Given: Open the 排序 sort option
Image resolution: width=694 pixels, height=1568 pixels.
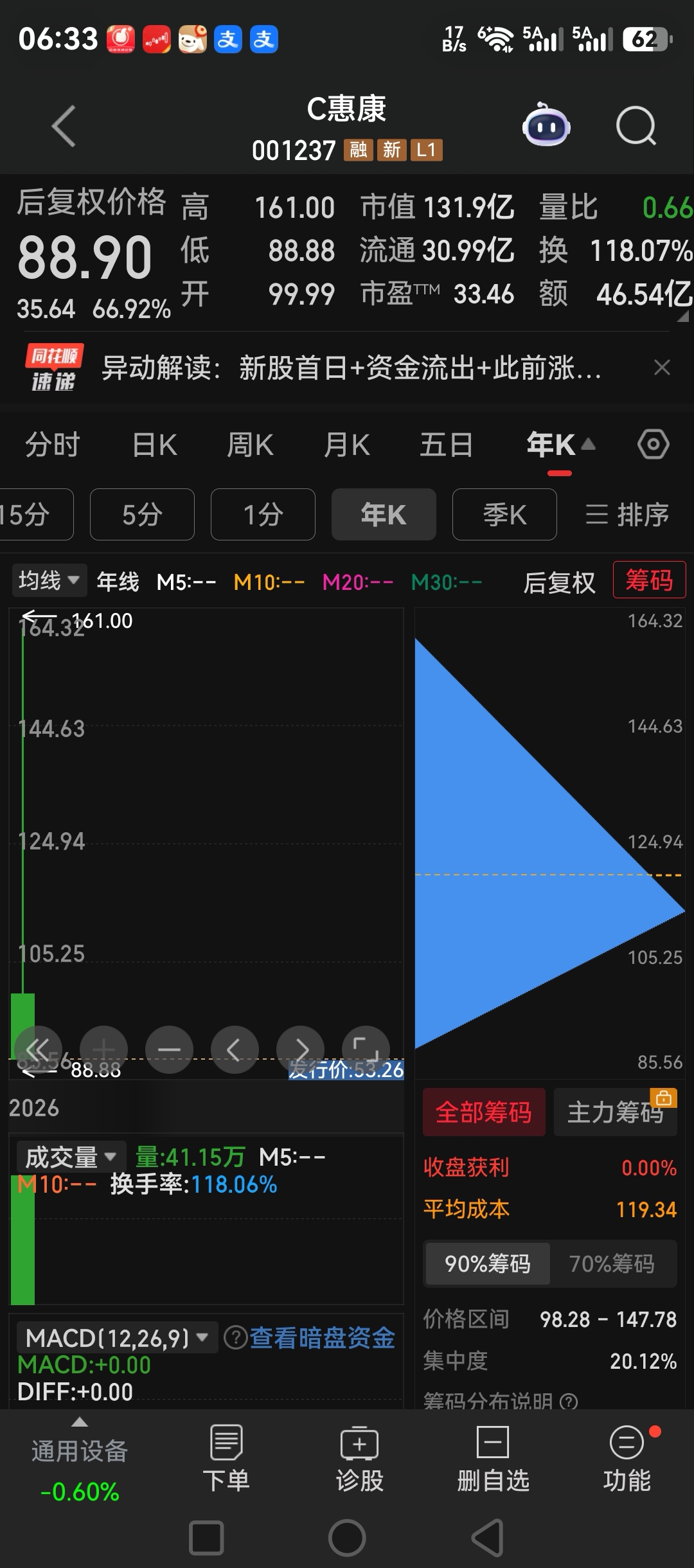Looking at the screenshot, I should pyautogui.click(x=627, y=515).
